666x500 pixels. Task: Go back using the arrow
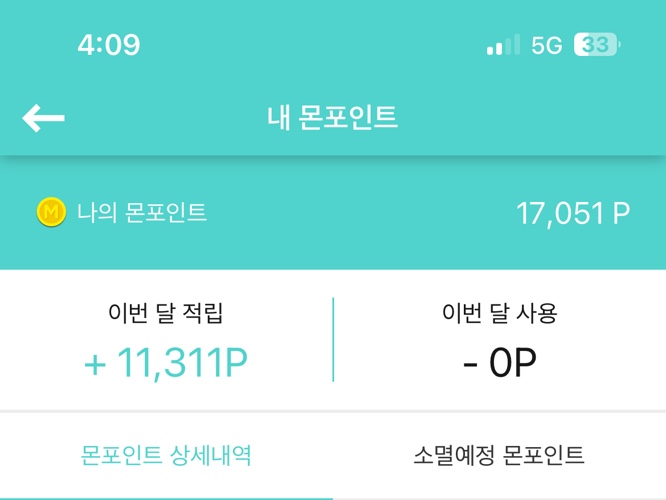click(43, 118)
